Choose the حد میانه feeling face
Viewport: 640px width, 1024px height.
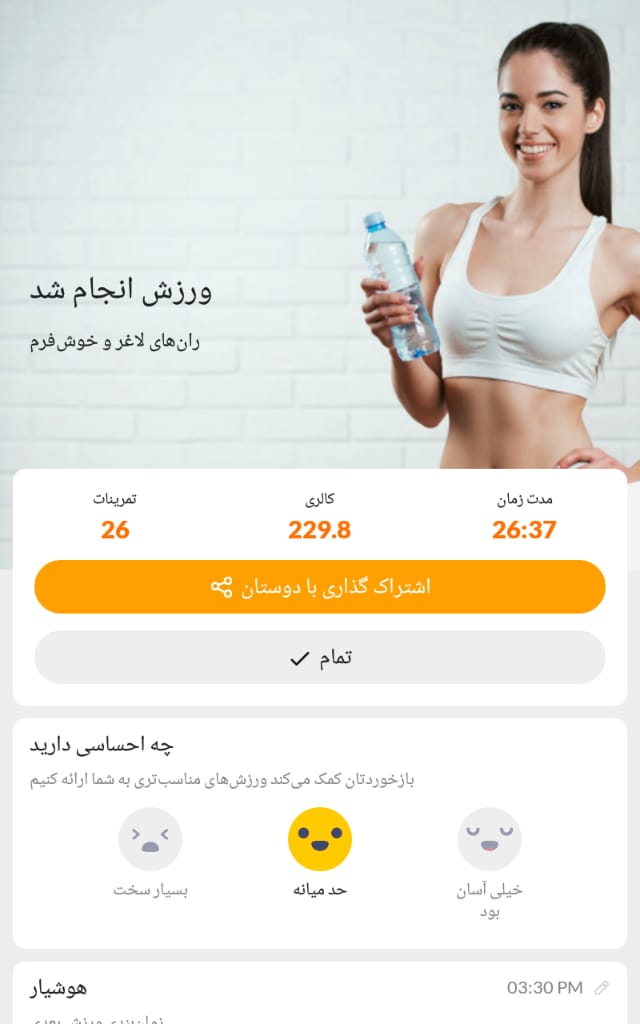tap(320, 840)
